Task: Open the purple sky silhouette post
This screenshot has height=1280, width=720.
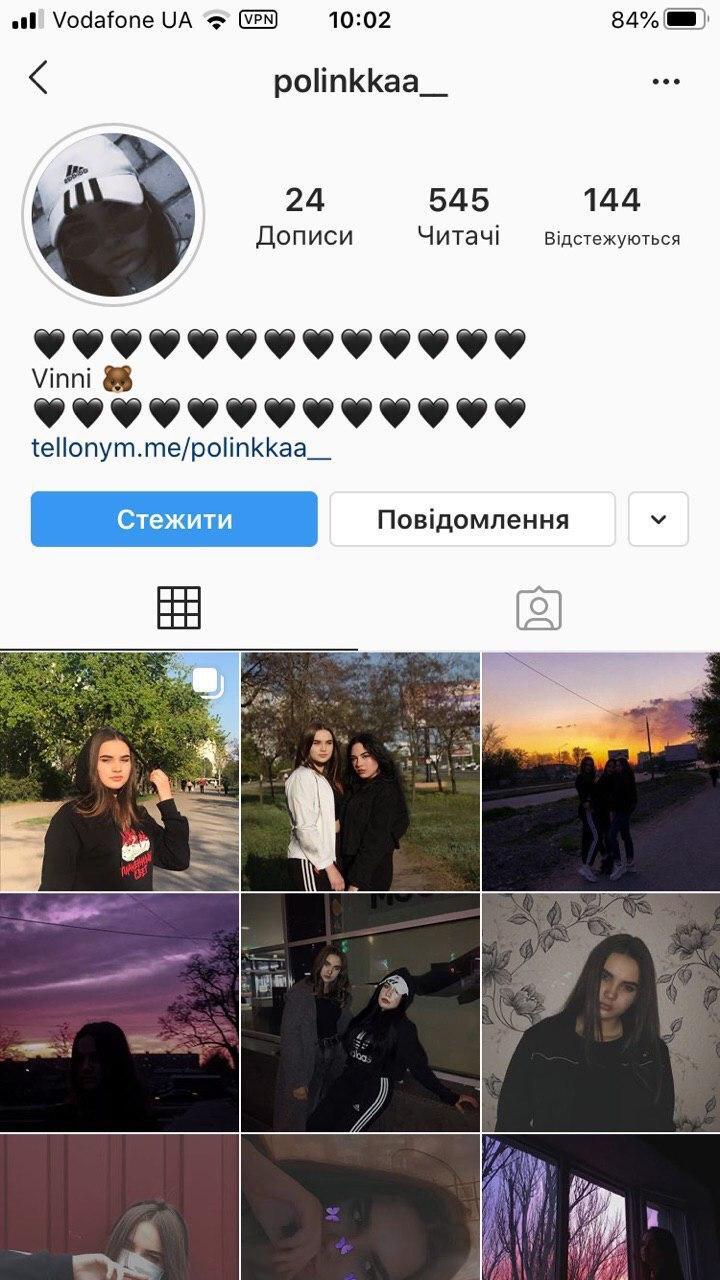Action: [119, 1012]
